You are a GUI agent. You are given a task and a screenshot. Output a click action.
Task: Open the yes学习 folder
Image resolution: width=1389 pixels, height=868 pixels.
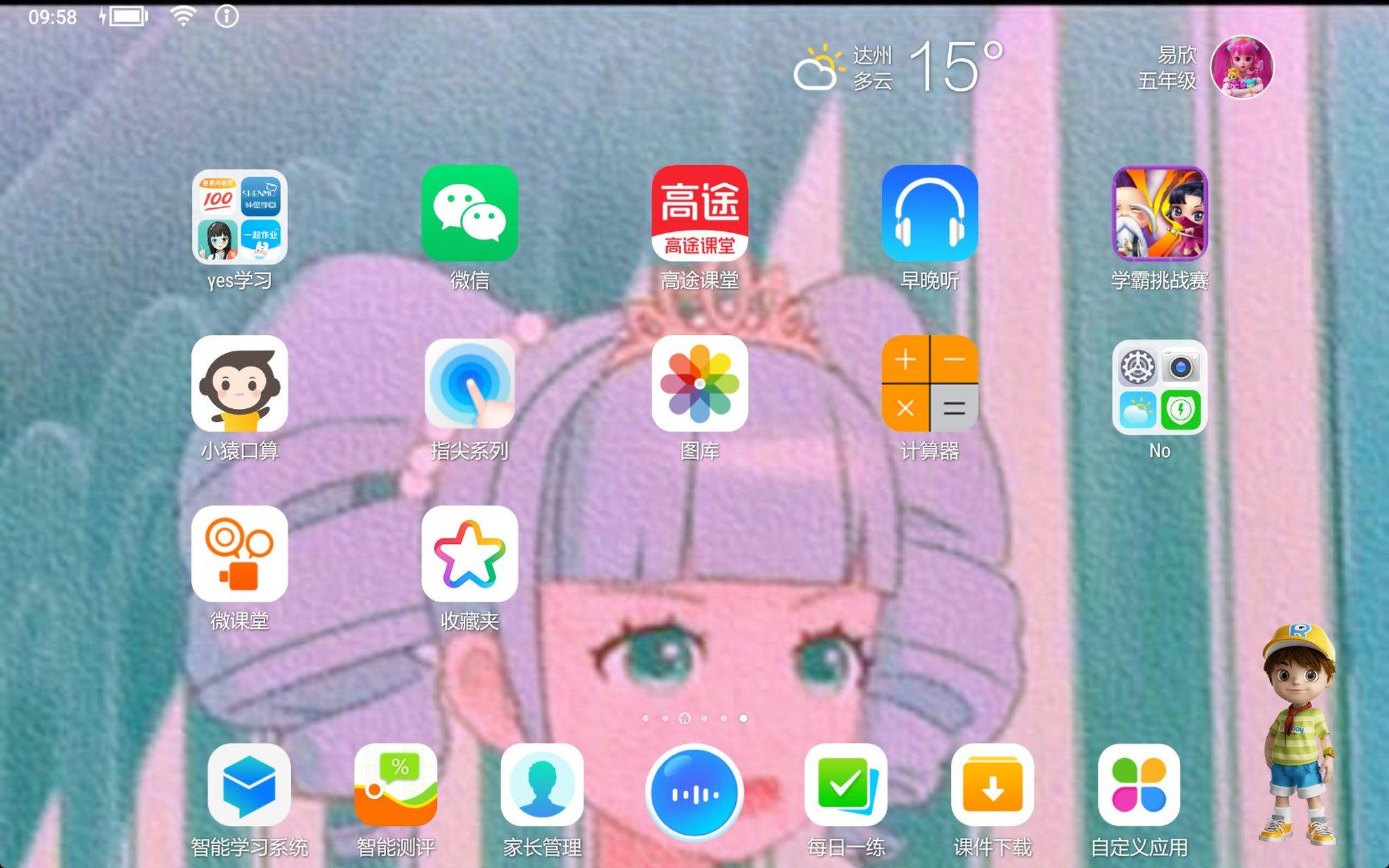[x=239, y=216]
